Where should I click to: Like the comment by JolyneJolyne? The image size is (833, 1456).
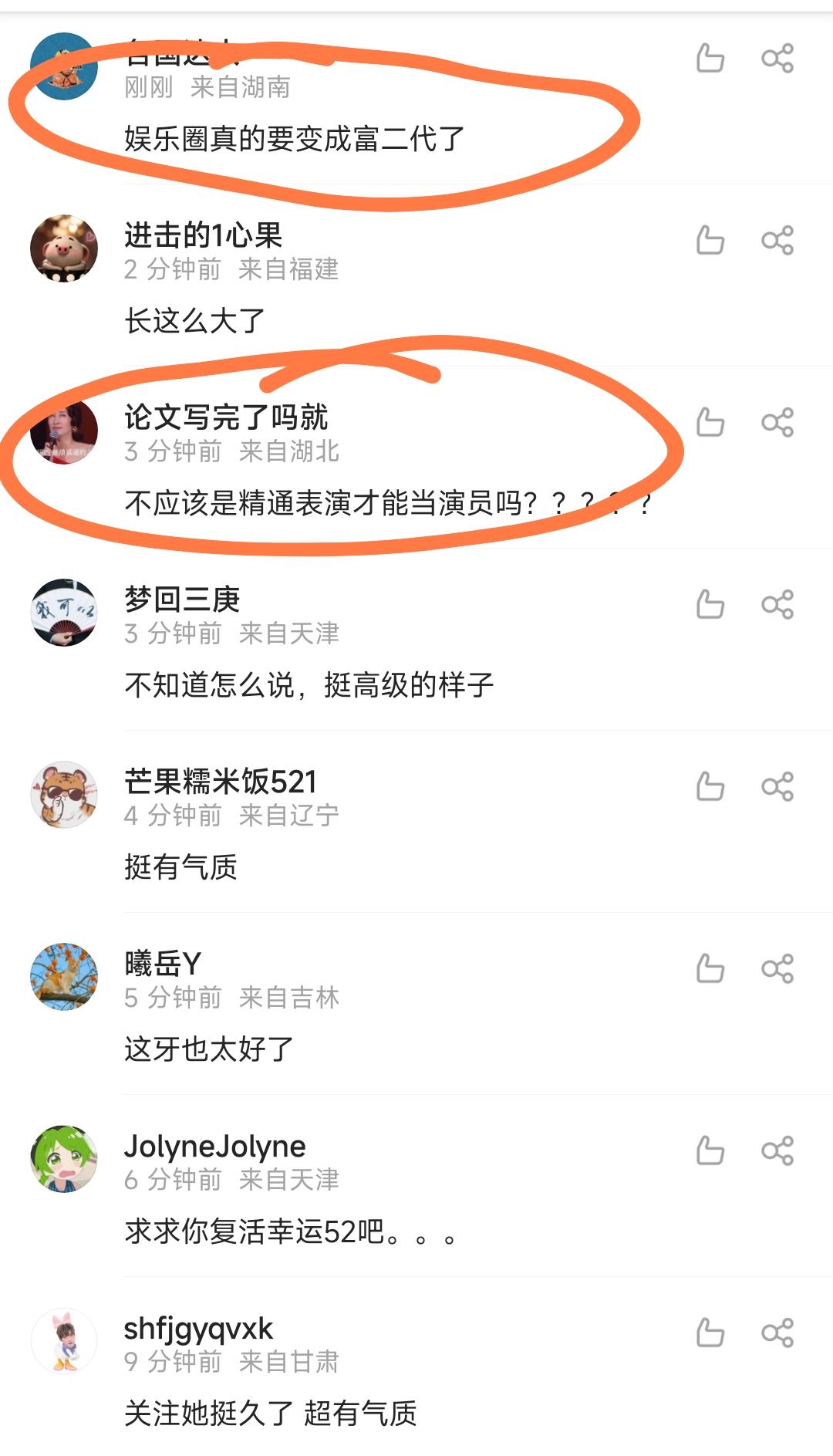point(710,1150)
